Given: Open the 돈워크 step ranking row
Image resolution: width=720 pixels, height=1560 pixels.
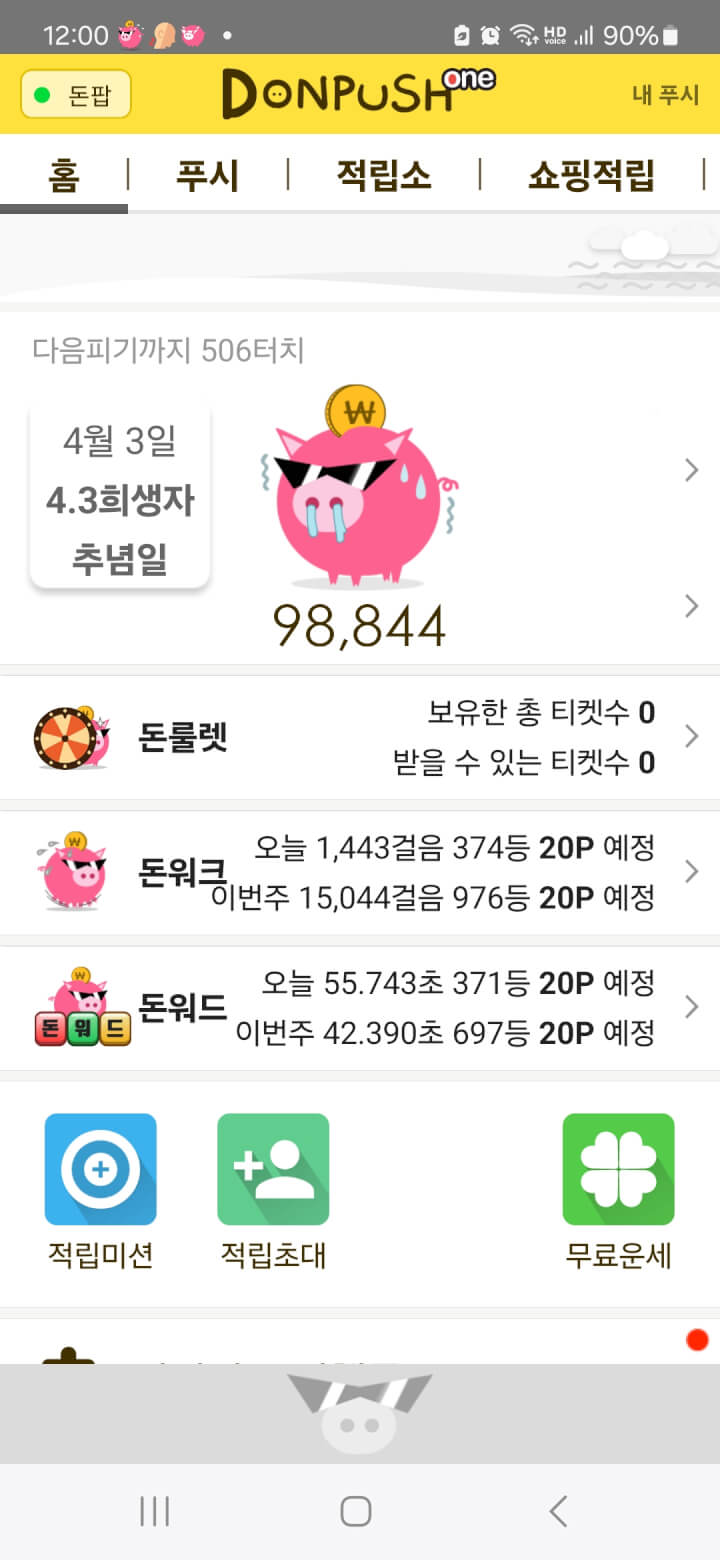Looking at the screenshot, I should pos(360,872).
